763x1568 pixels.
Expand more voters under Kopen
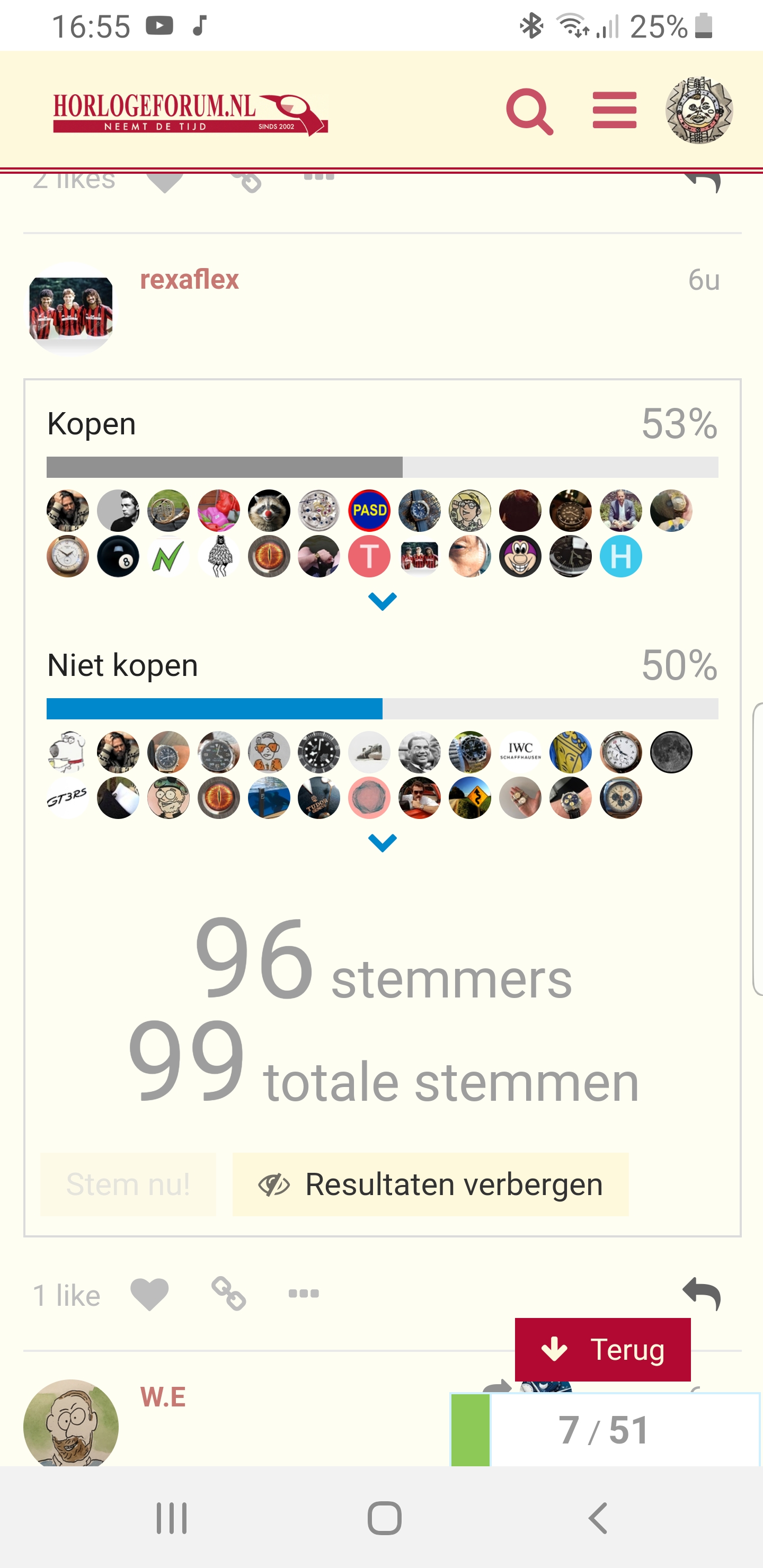click(383, 601)
